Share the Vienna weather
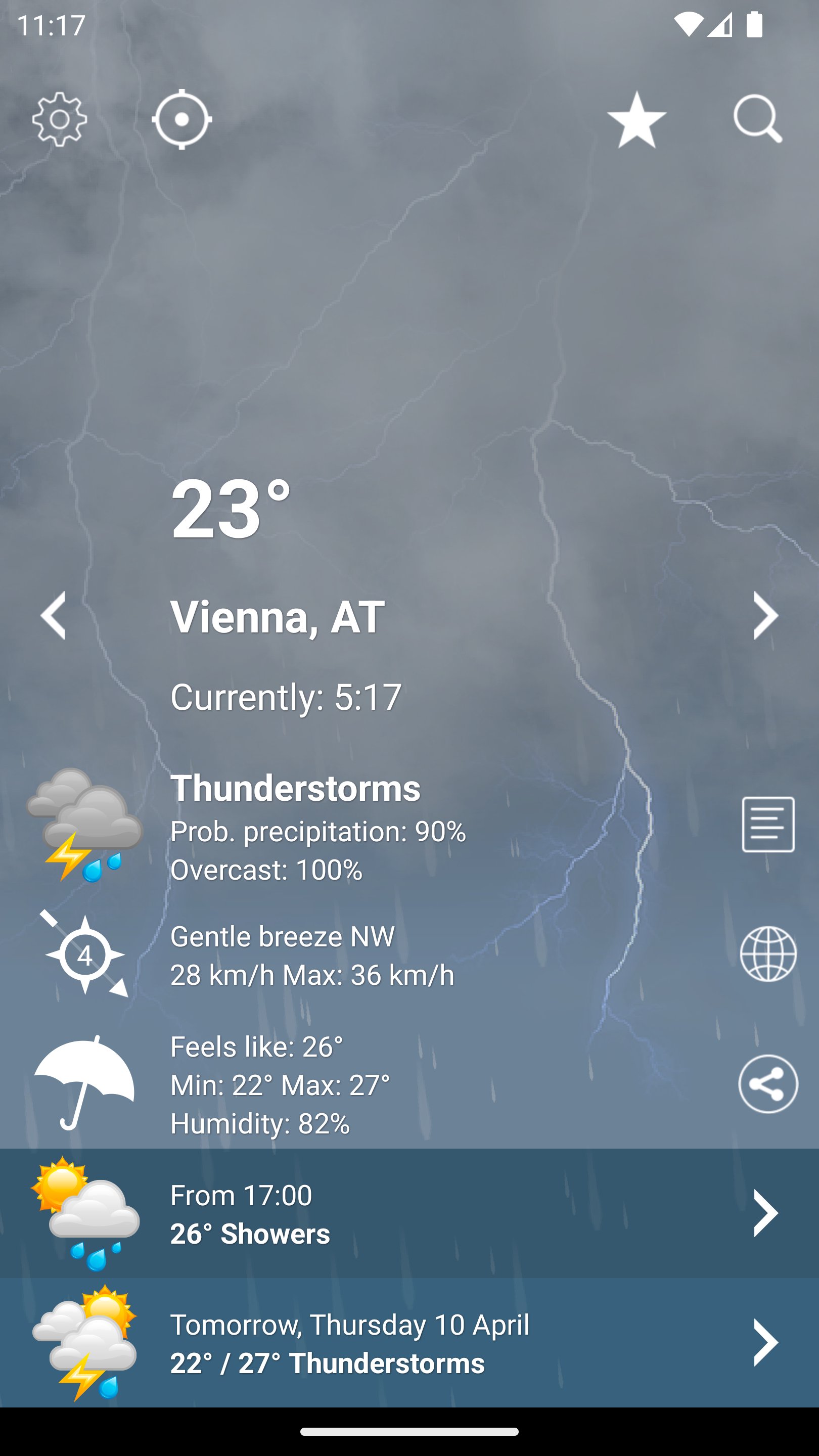819x1456 pixels. click(767, 1083)
